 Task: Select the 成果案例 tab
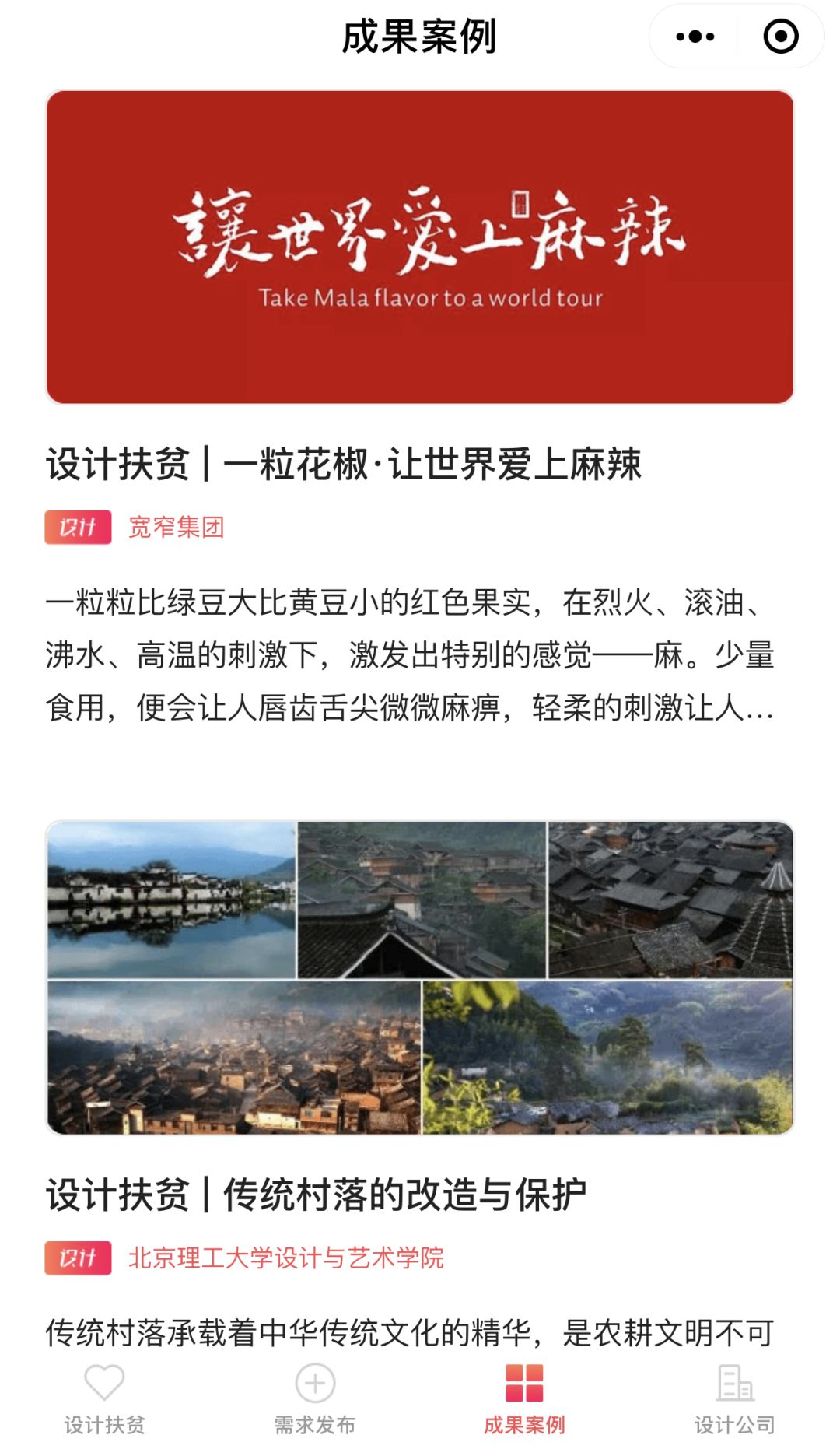524,1398
